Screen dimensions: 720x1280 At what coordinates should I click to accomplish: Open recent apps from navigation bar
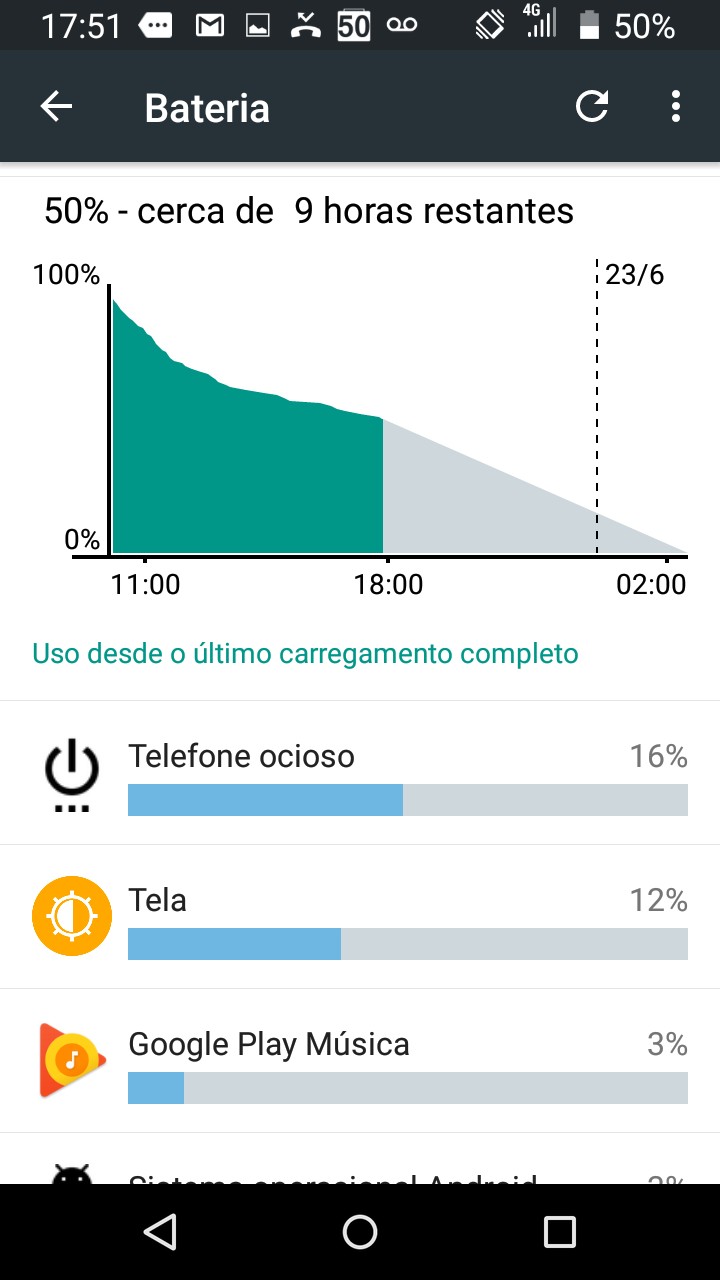[559, 1232]
